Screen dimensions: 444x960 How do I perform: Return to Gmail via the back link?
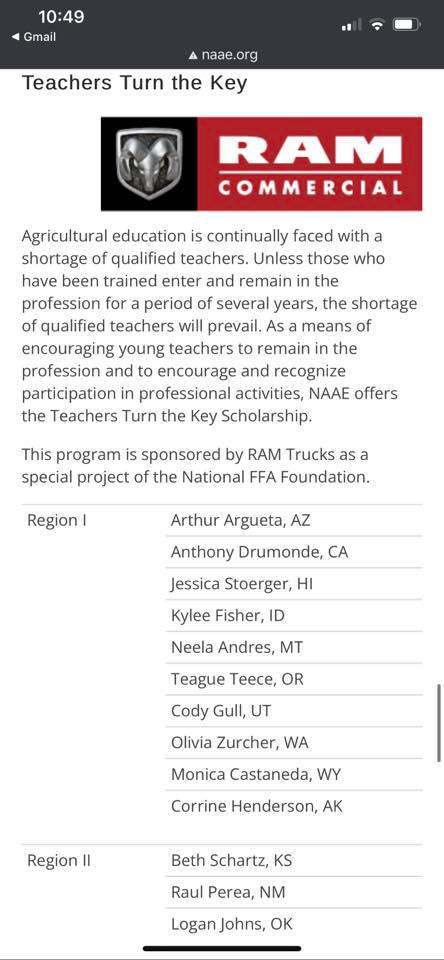(34, 37)
